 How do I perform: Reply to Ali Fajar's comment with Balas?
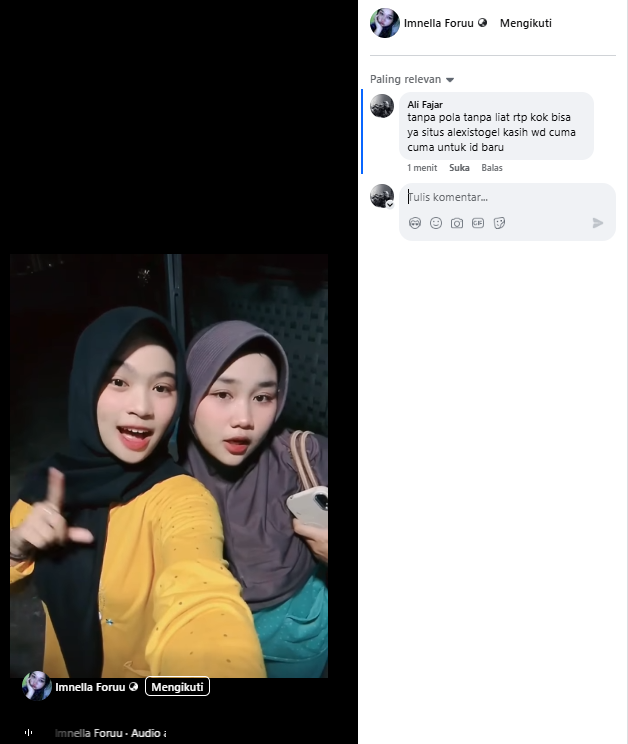pyautogui.click(x=492, y=168)
